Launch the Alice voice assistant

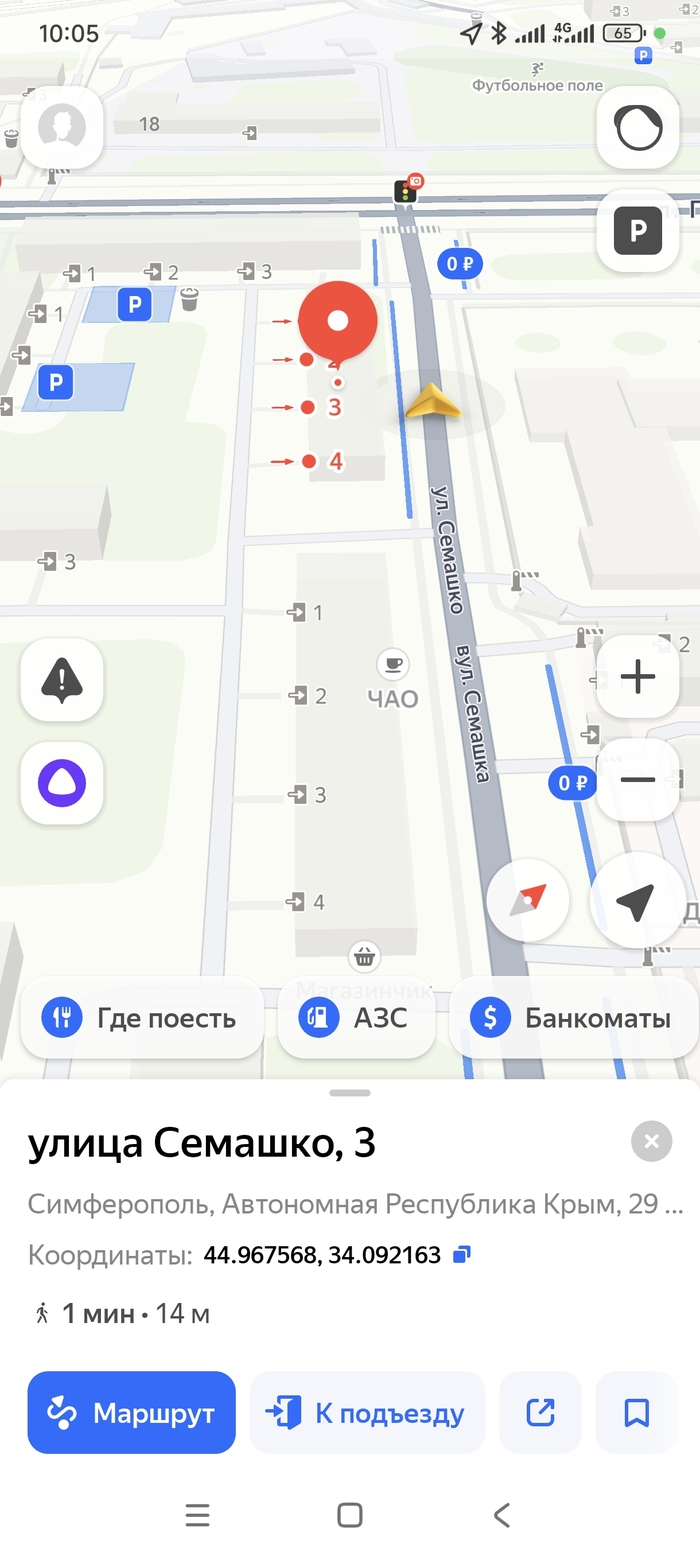[62, 783]
